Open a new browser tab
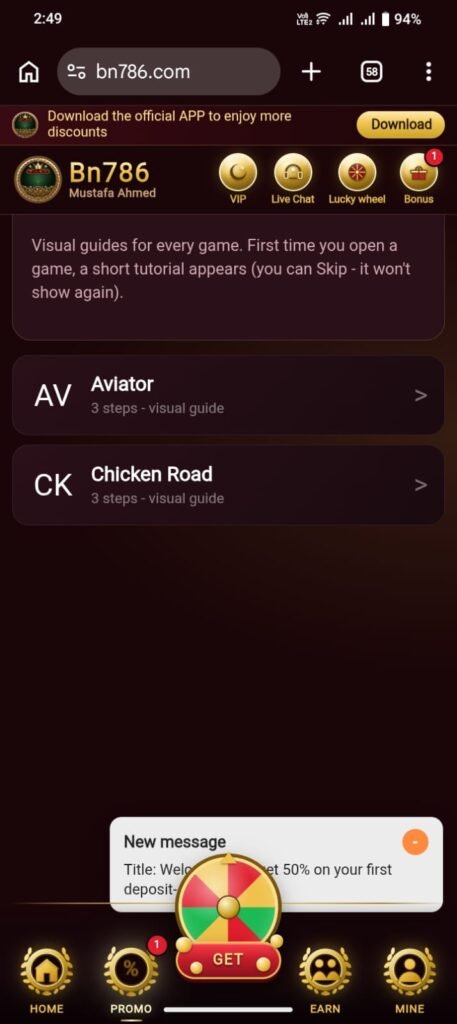Viewport: 457px width, 1024px height. click(x=311, y=72)
